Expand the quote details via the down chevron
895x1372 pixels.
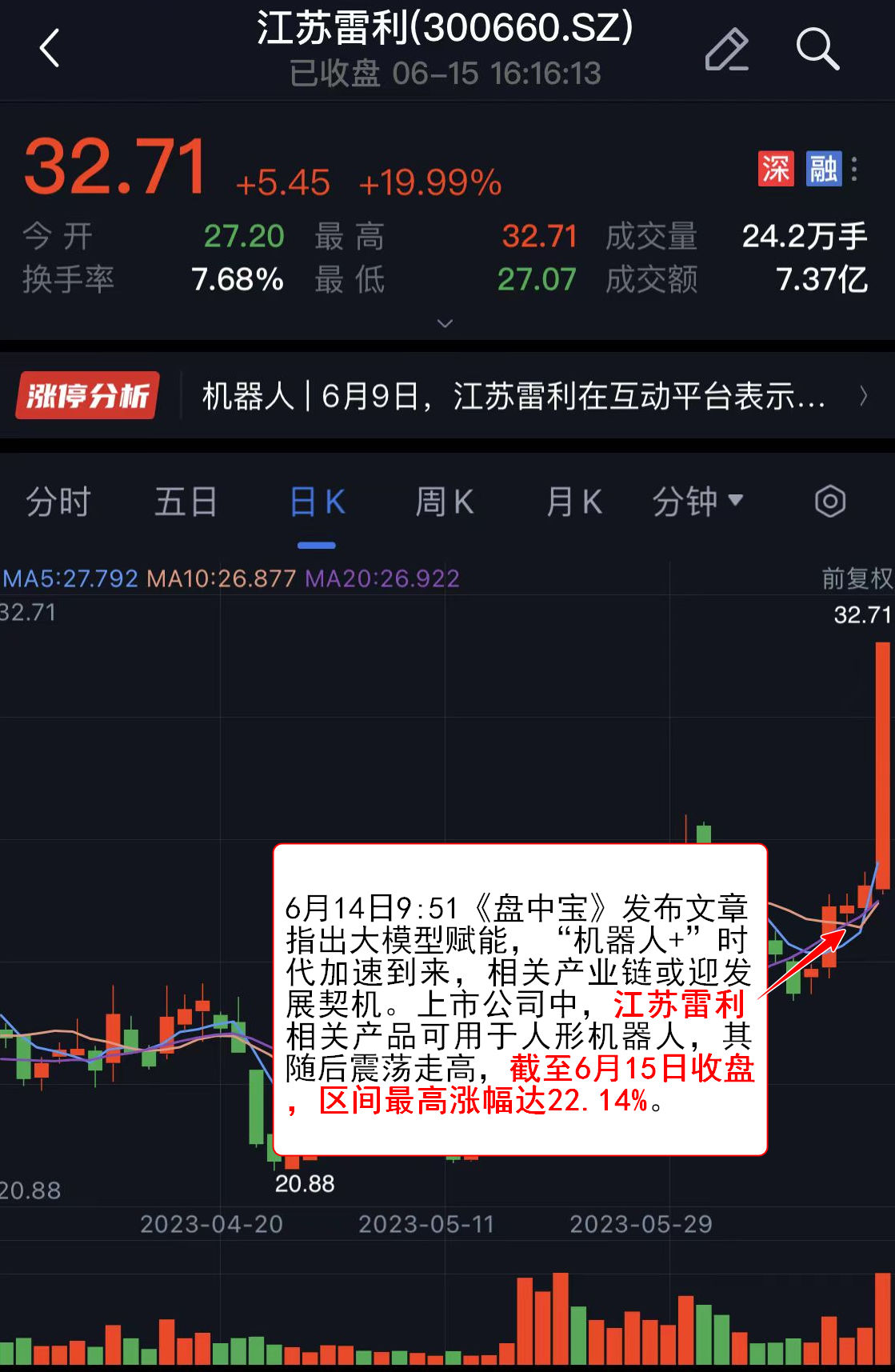(x=446, y=323)
